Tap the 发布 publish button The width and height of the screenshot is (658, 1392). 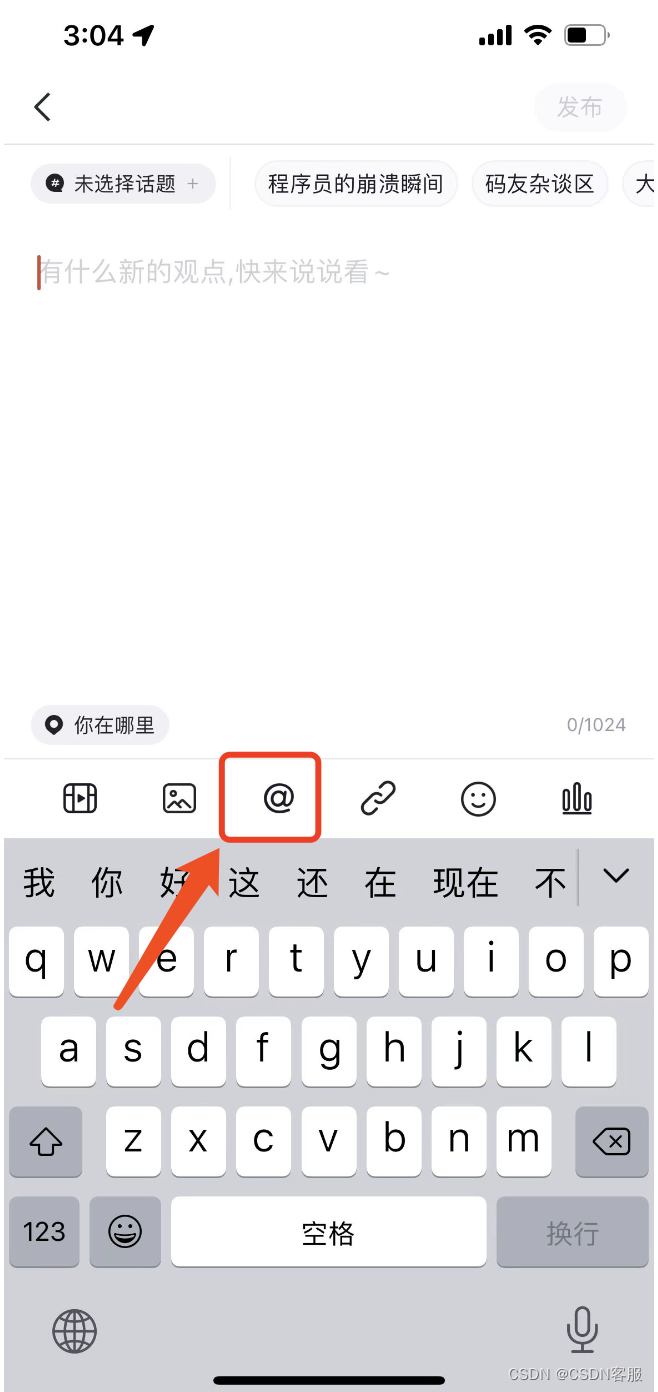coord(580,107)
